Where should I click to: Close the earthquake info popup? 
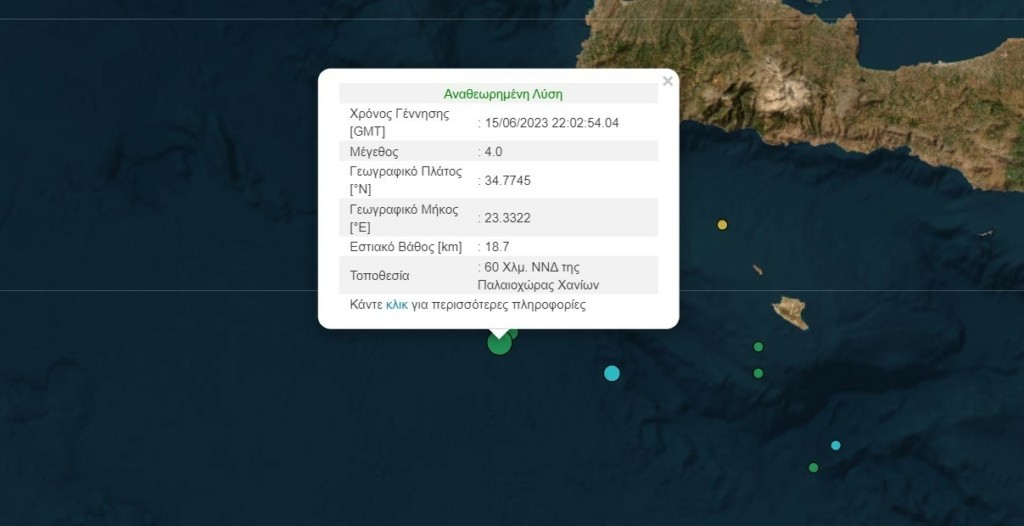(x=668, y=82)
